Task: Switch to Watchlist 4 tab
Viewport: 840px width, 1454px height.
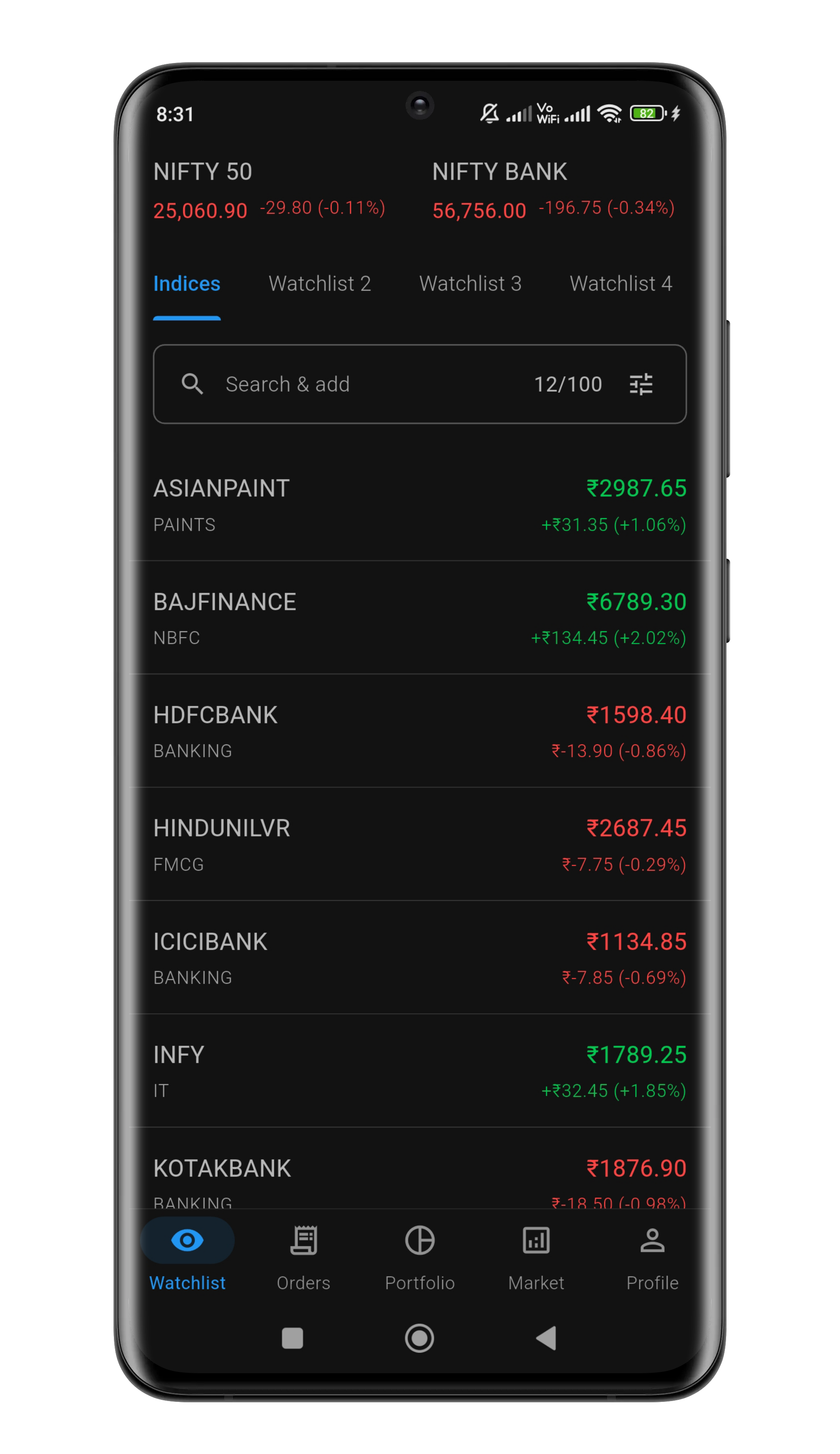Action: pos(621,283)
